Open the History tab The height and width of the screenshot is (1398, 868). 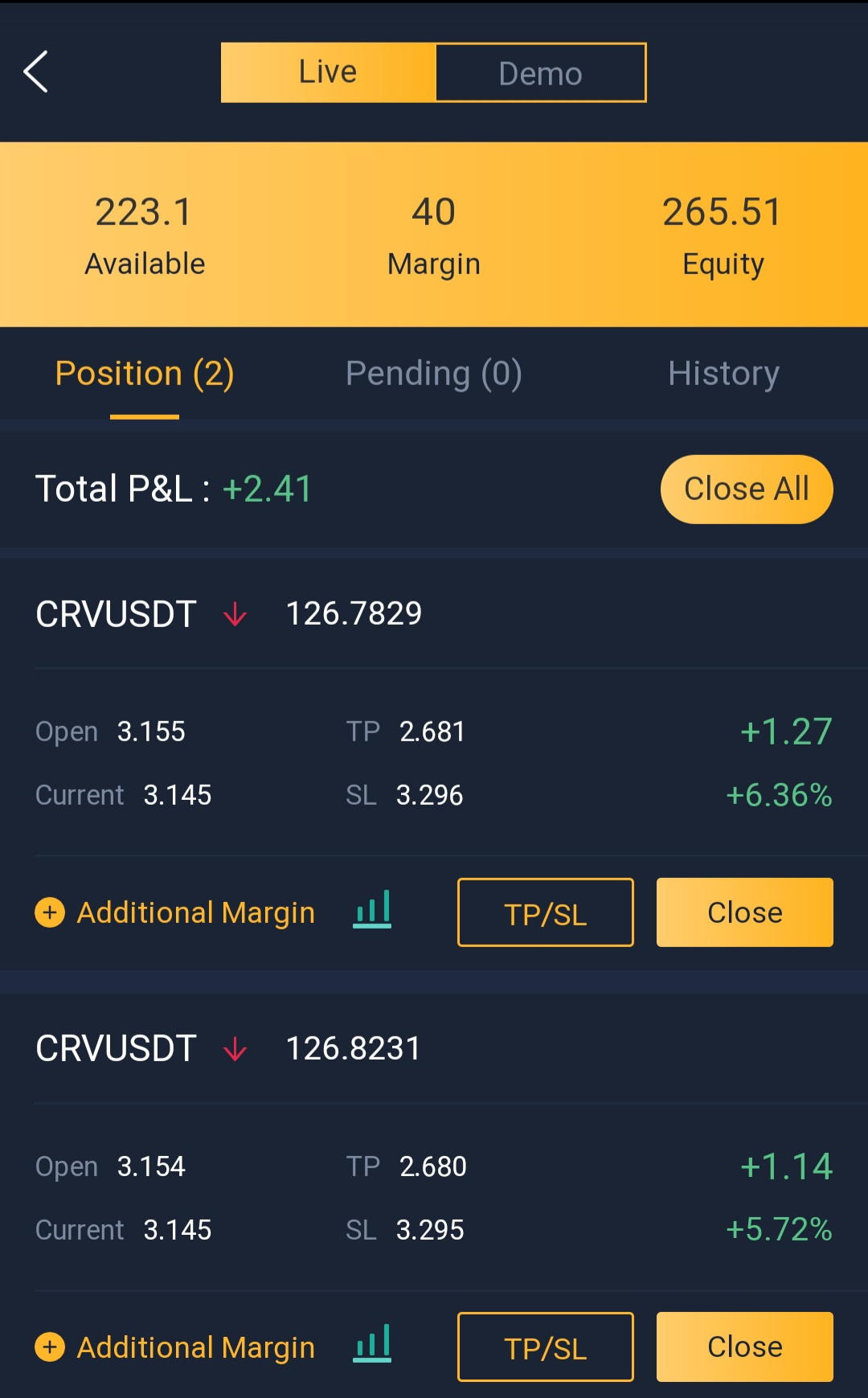[723, 374]
